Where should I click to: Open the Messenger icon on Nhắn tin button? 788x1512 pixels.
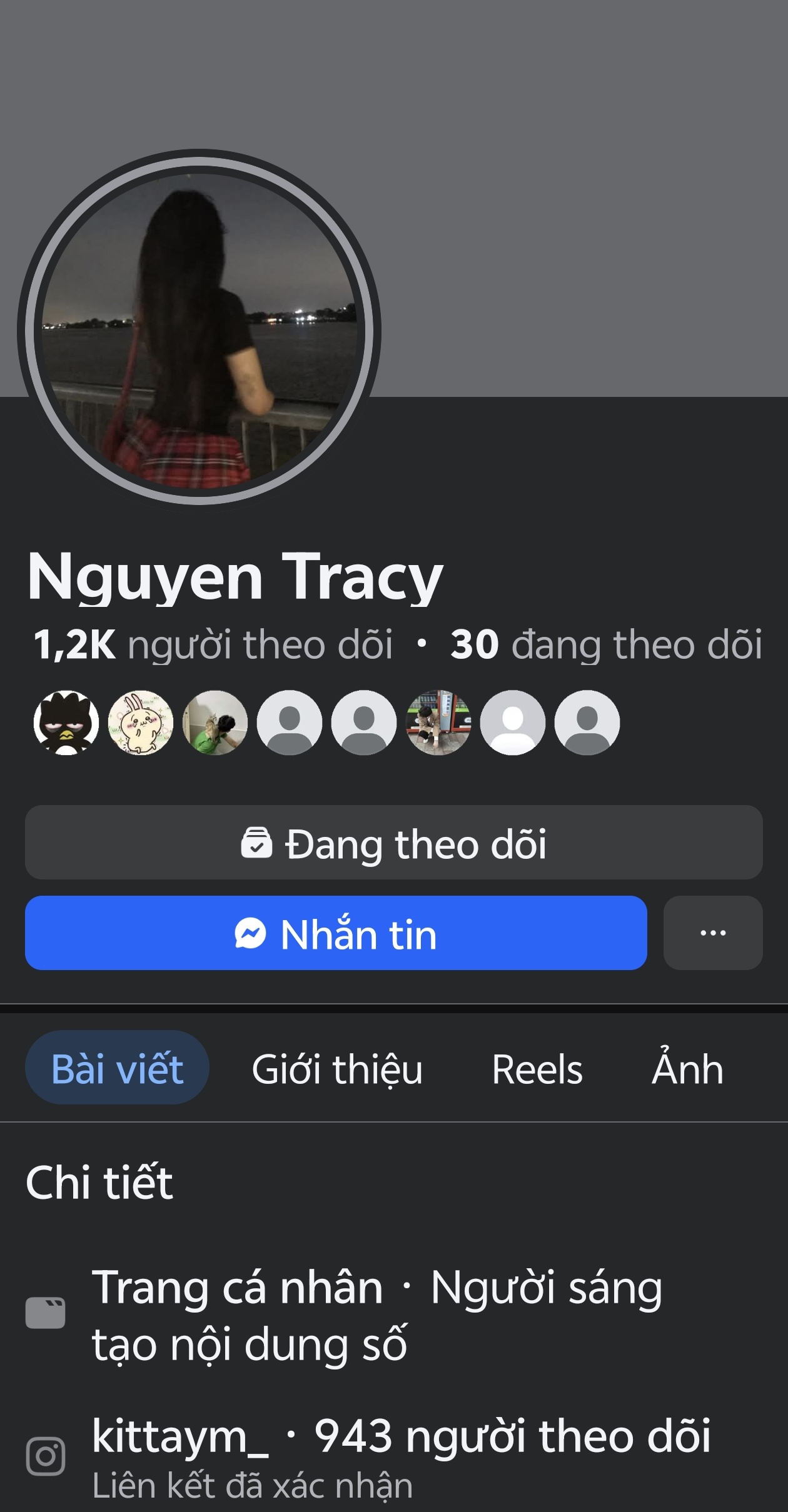pos(250,933)
